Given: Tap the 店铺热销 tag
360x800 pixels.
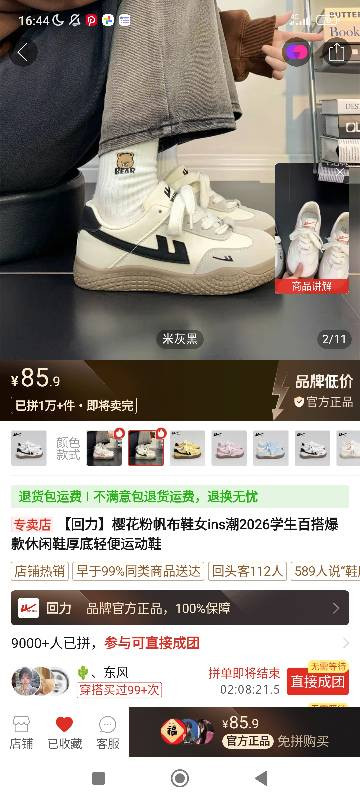Looking at the screenshot, I should pos(40,571).
